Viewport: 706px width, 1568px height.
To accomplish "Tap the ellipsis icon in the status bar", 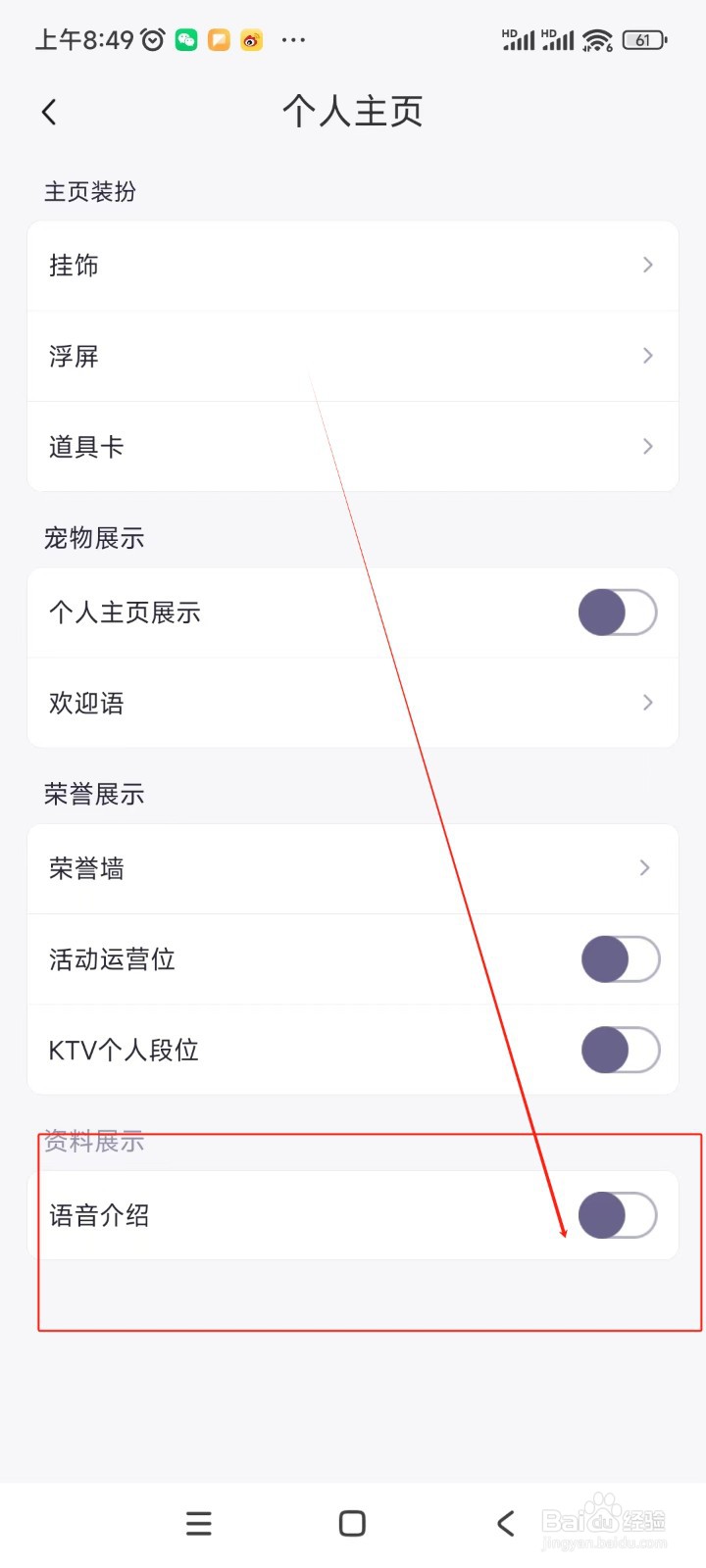I will [x=291, y=39].
